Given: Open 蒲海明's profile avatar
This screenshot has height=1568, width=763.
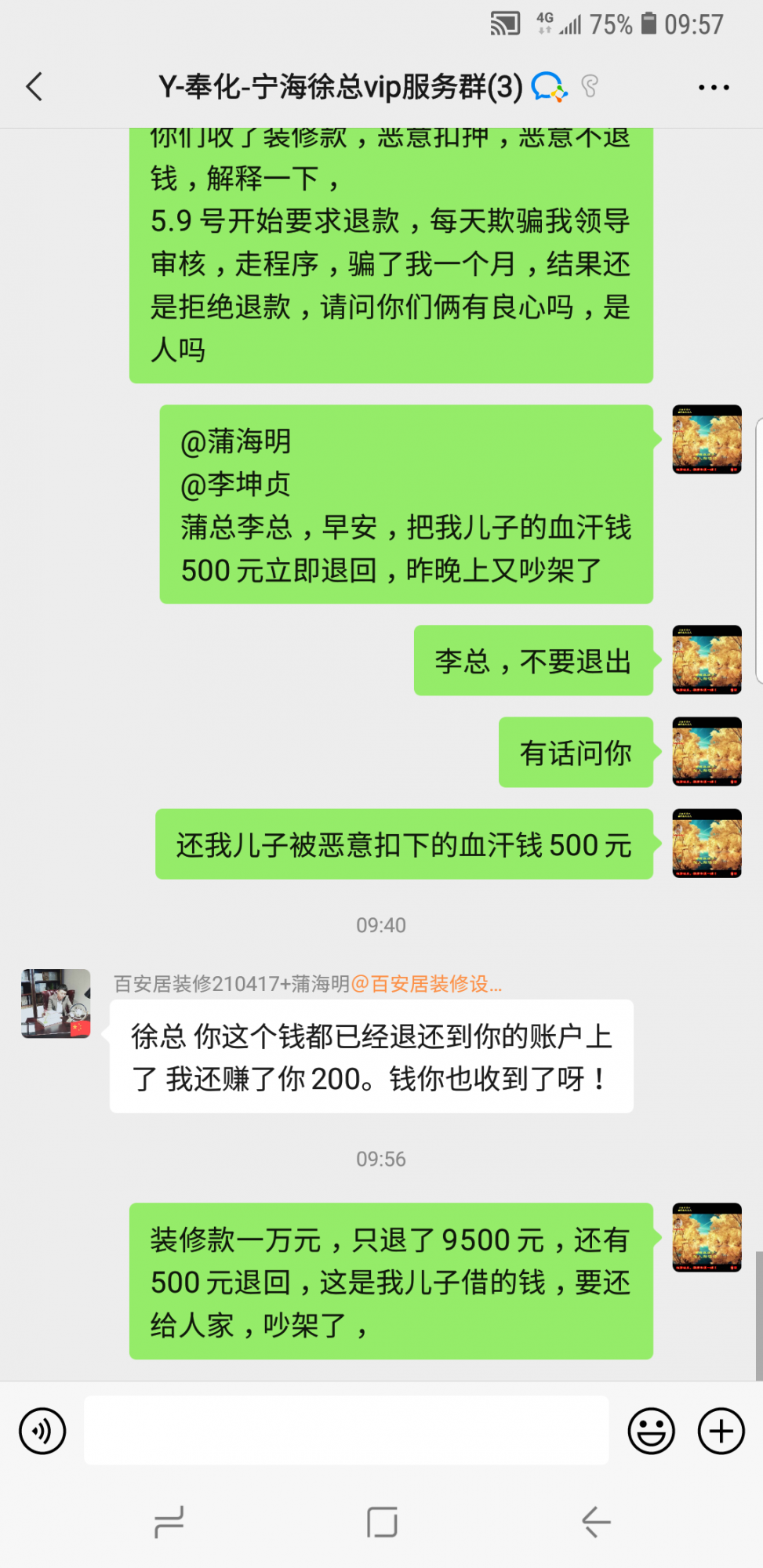Looking at the screenshot, I should [56, 1004].
